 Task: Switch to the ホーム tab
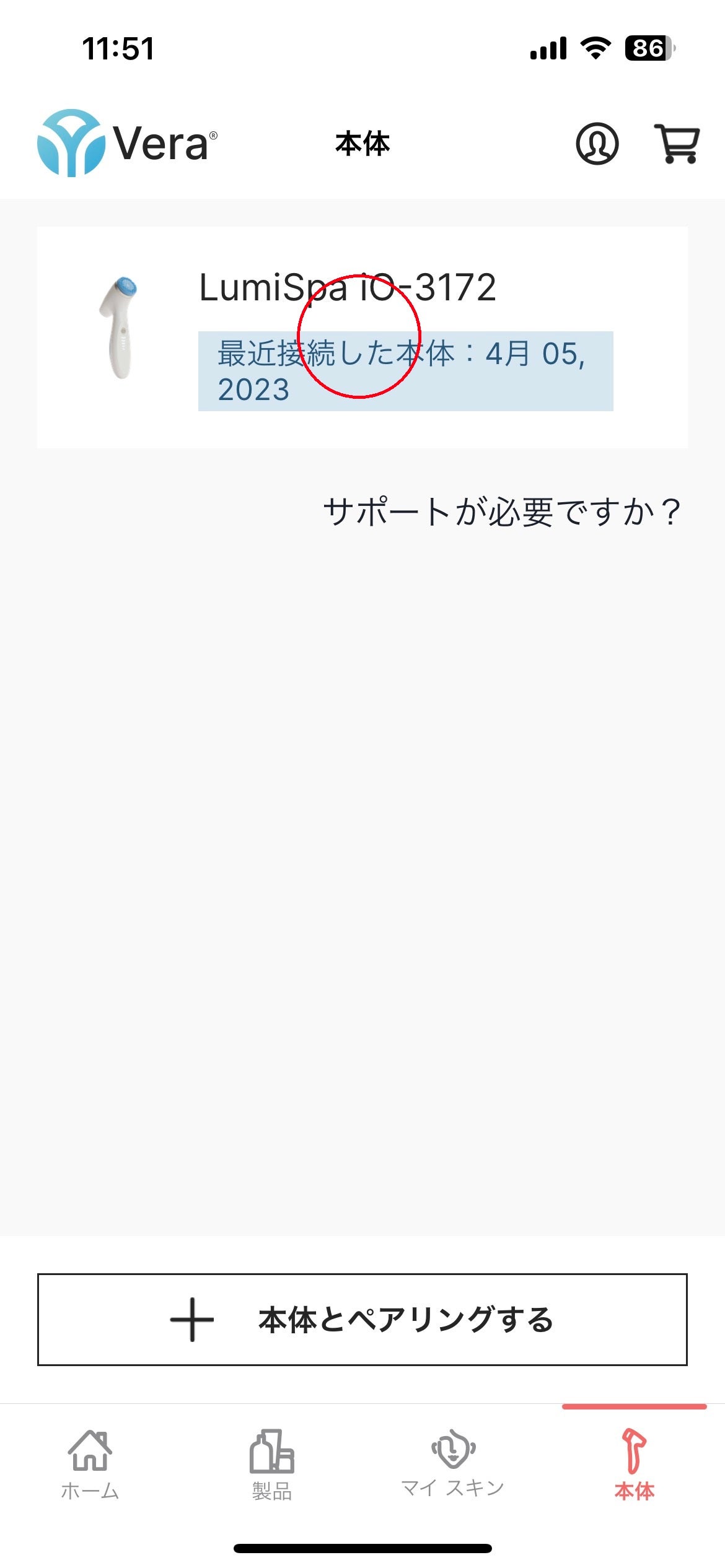[90, 1464]
